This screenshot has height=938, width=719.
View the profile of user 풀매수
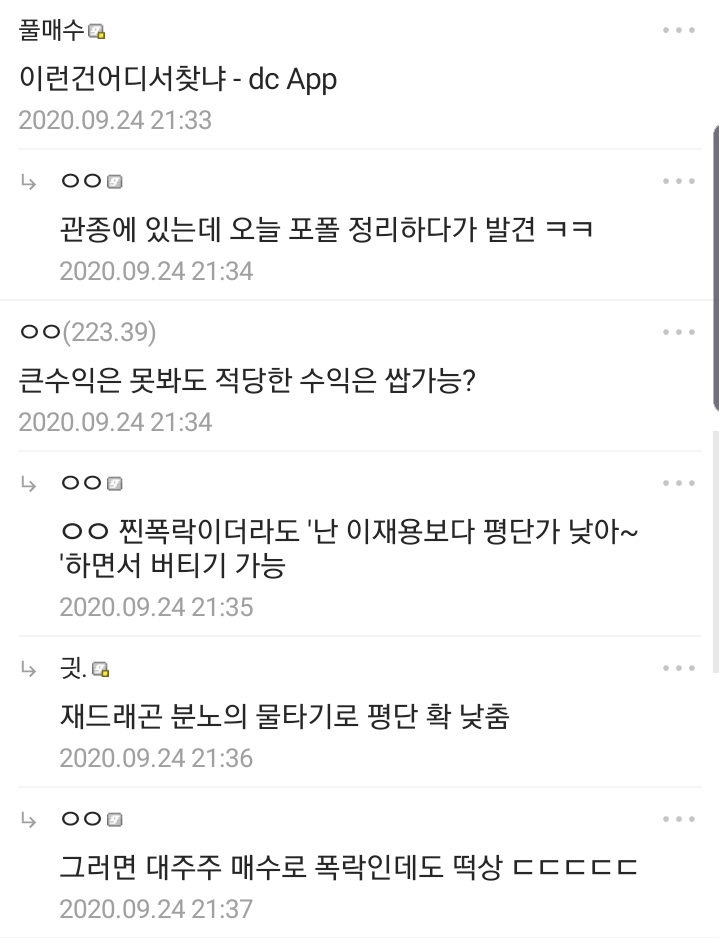(51, 31)
